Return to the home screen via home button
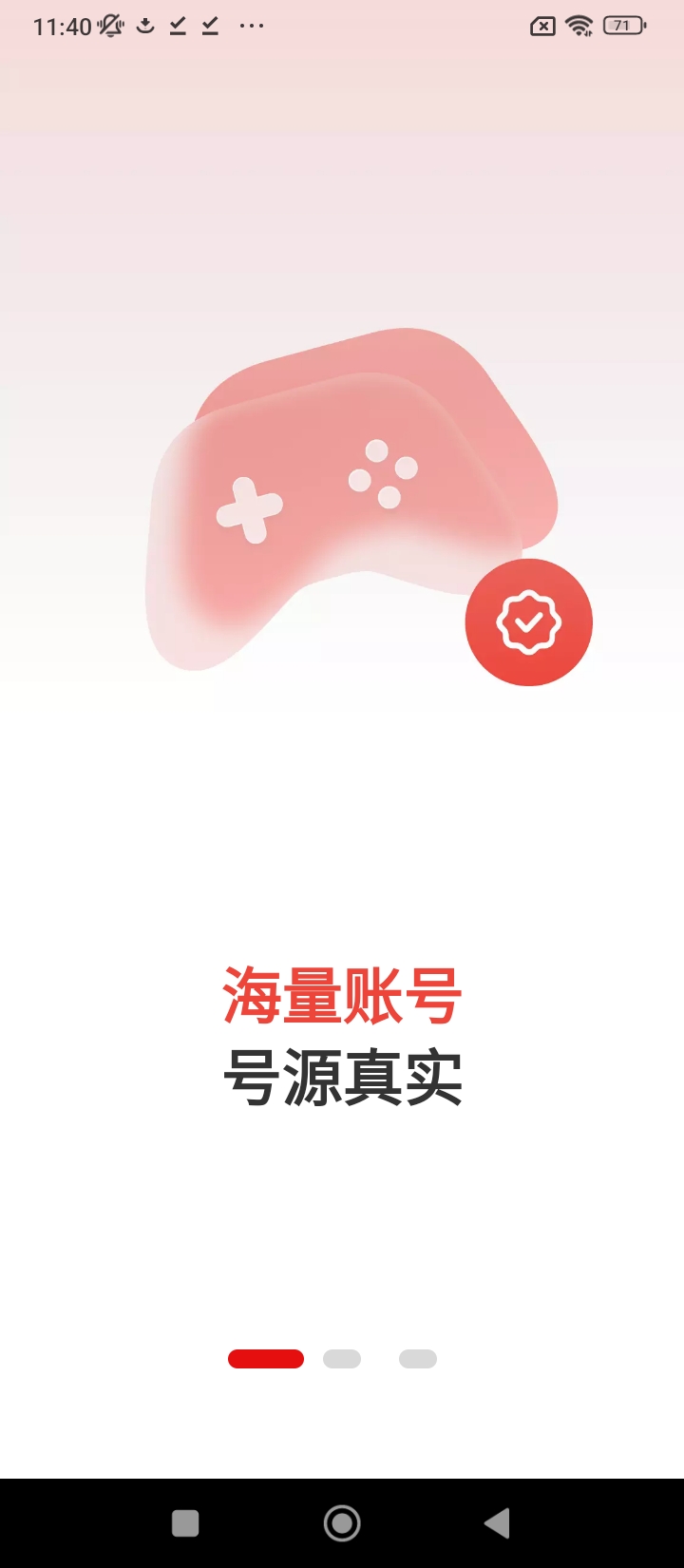This screenshot has width=684, height=1568. [342, 1523]
